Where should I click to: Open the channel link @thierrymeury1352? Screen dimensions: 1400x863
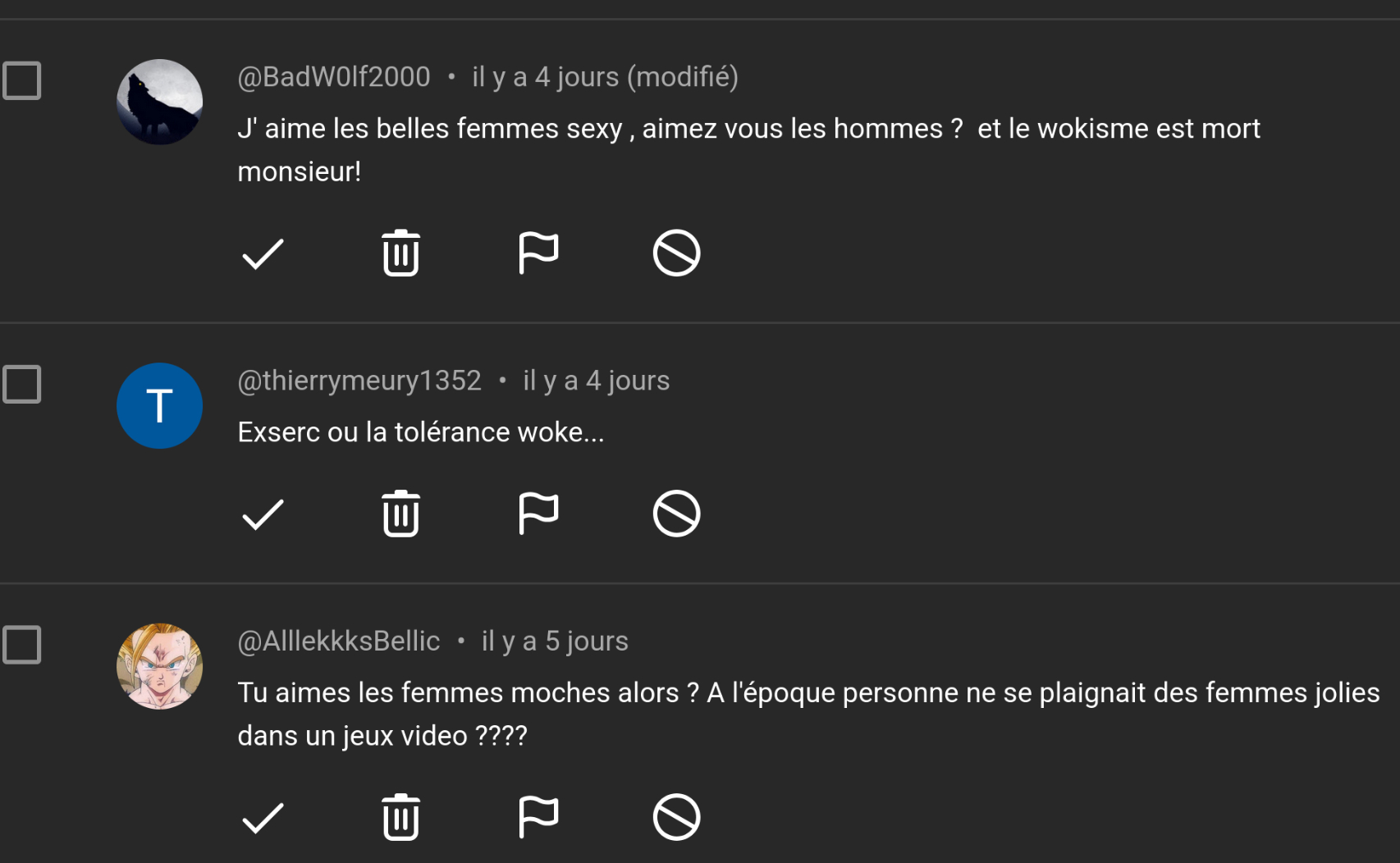click(x=359, y=381)
